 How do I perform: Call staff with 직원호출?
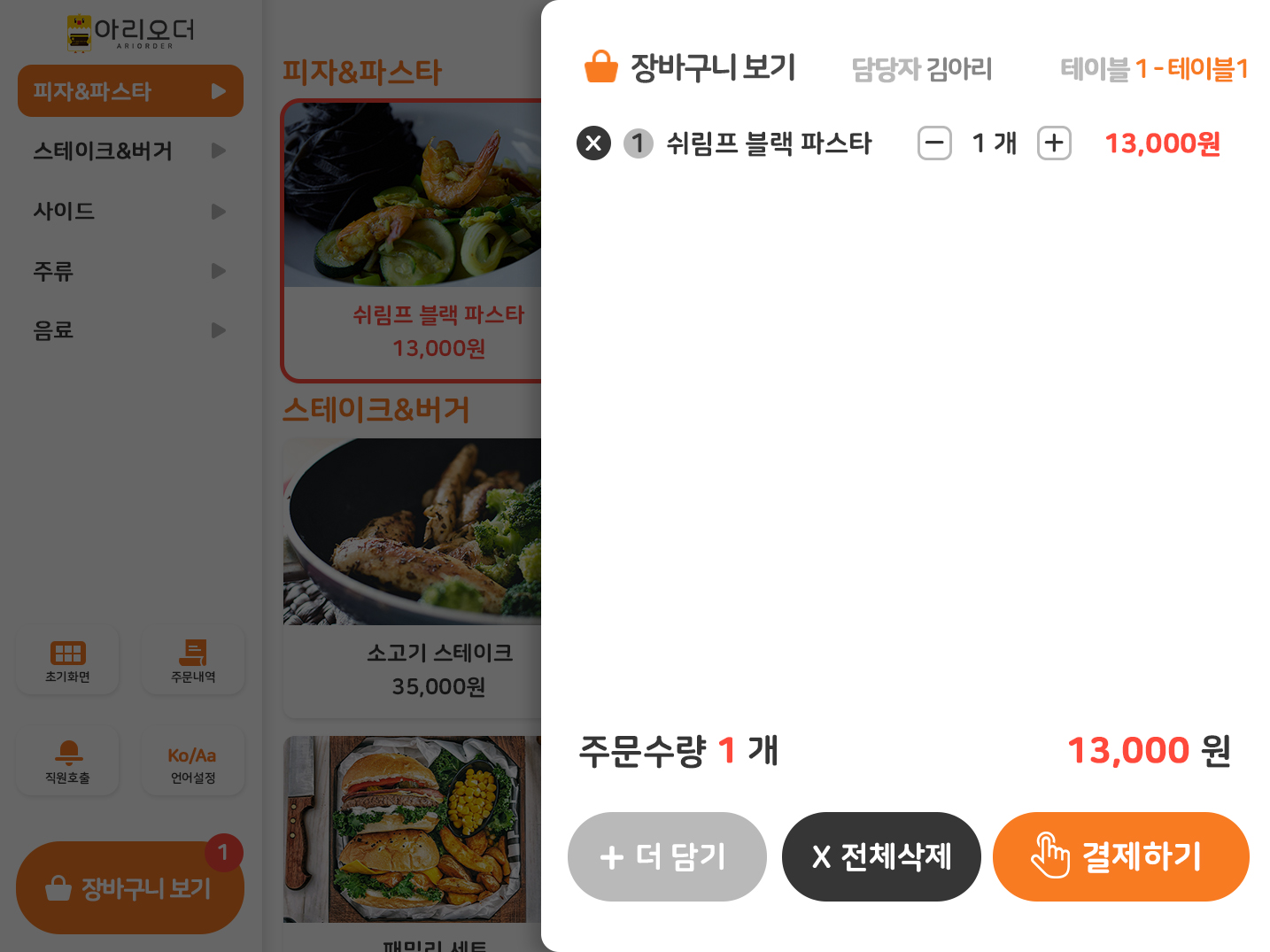(x=67, y=762)
